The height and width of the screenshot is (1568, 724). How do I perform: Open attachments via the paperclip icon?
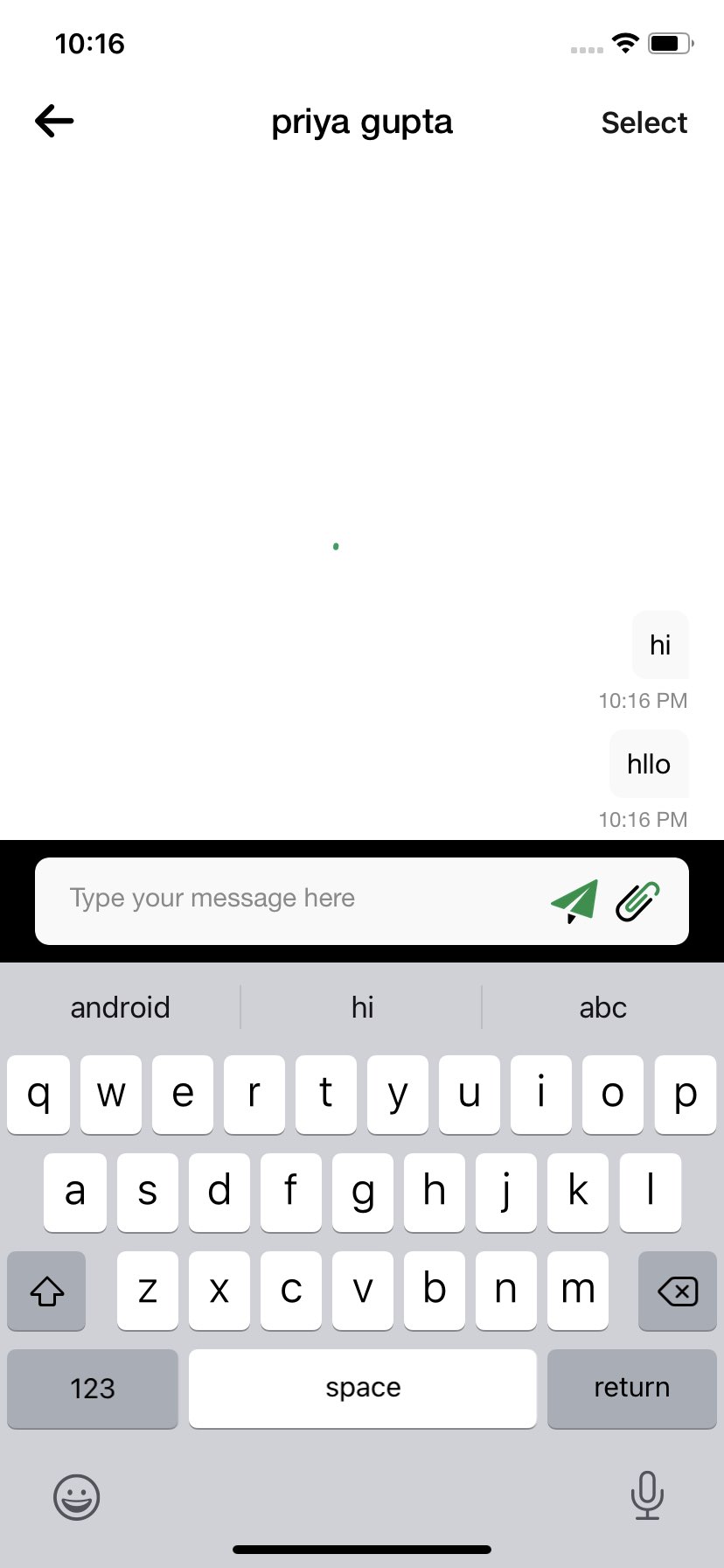[638, 901]
